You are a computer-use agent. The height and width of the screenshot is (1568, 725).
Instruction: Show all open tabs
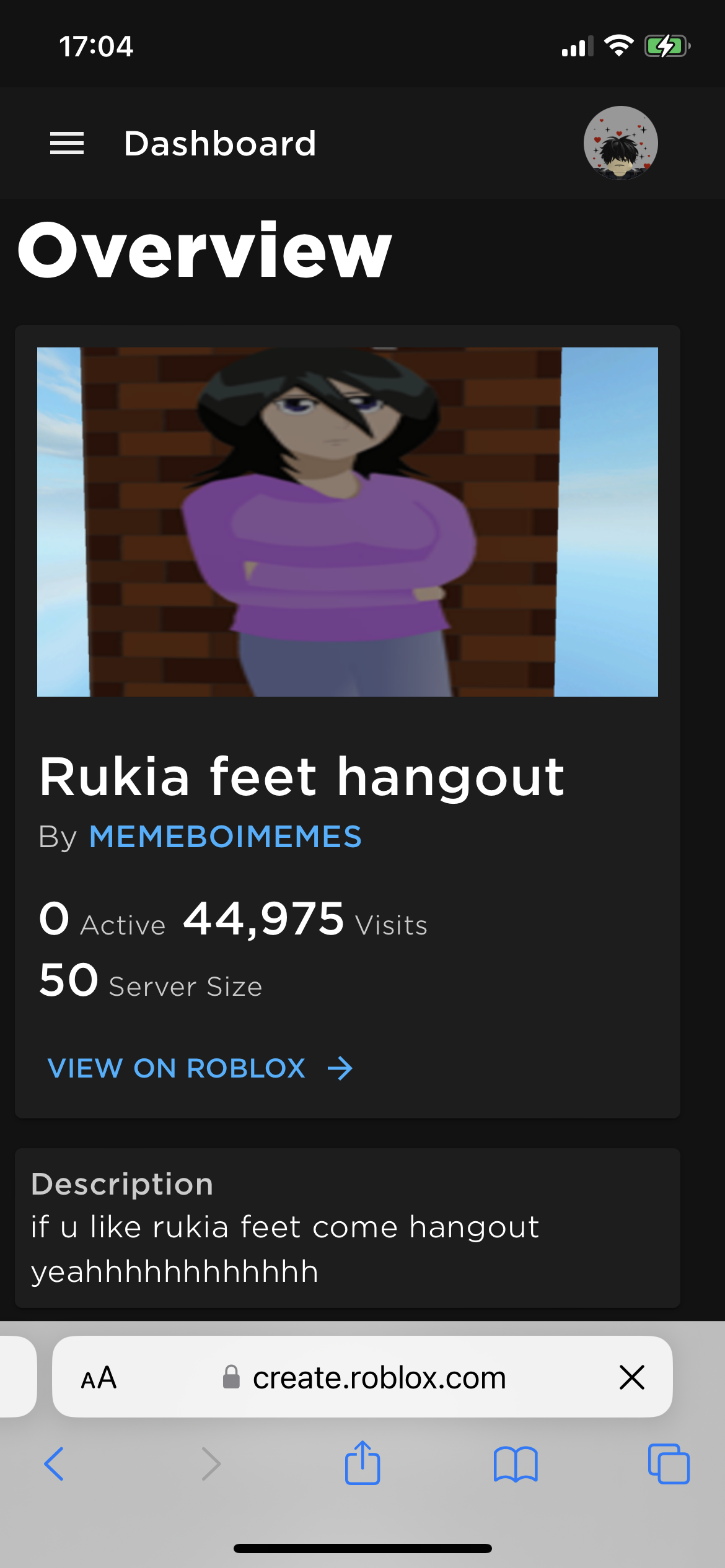(669, 1464)
